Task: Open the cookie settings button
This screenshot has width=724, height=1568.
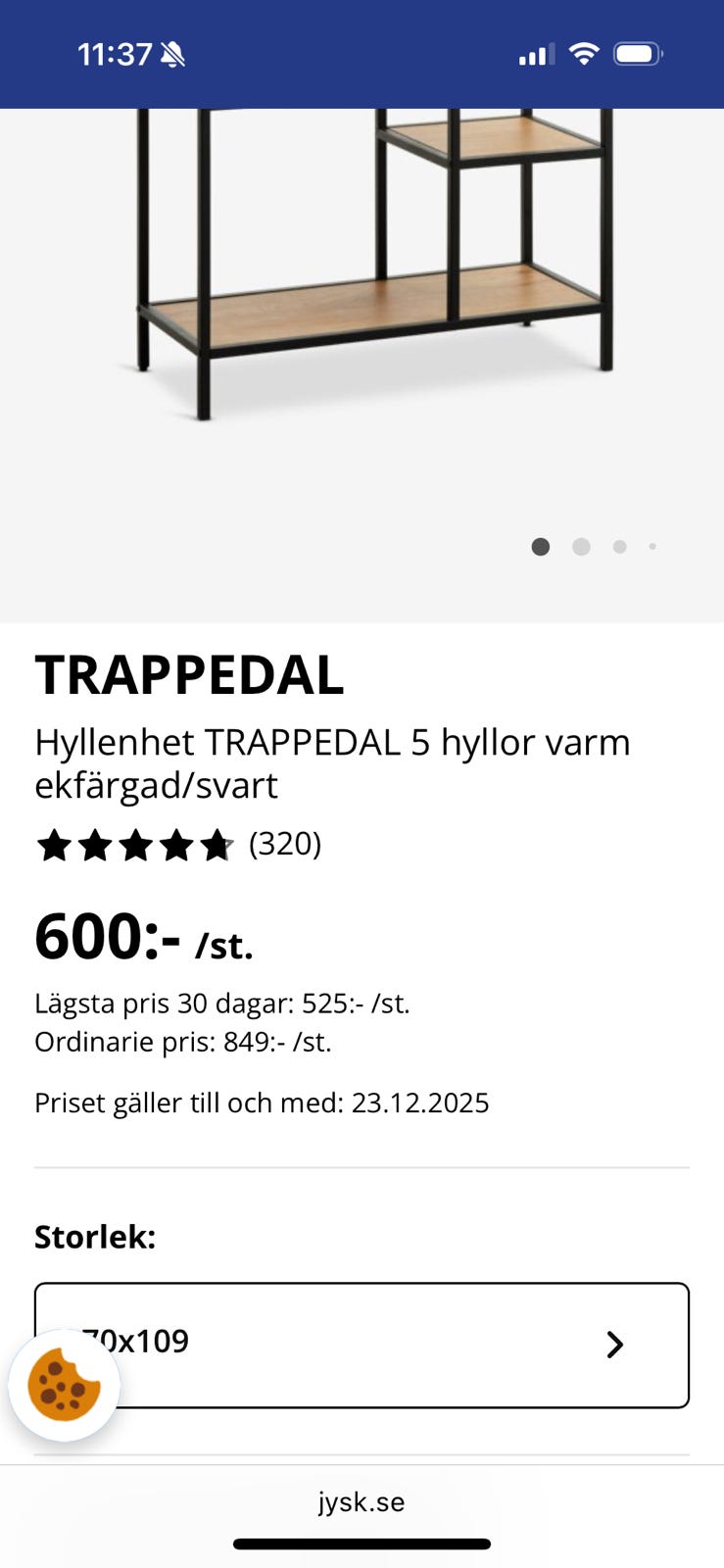Action: 64,1385
